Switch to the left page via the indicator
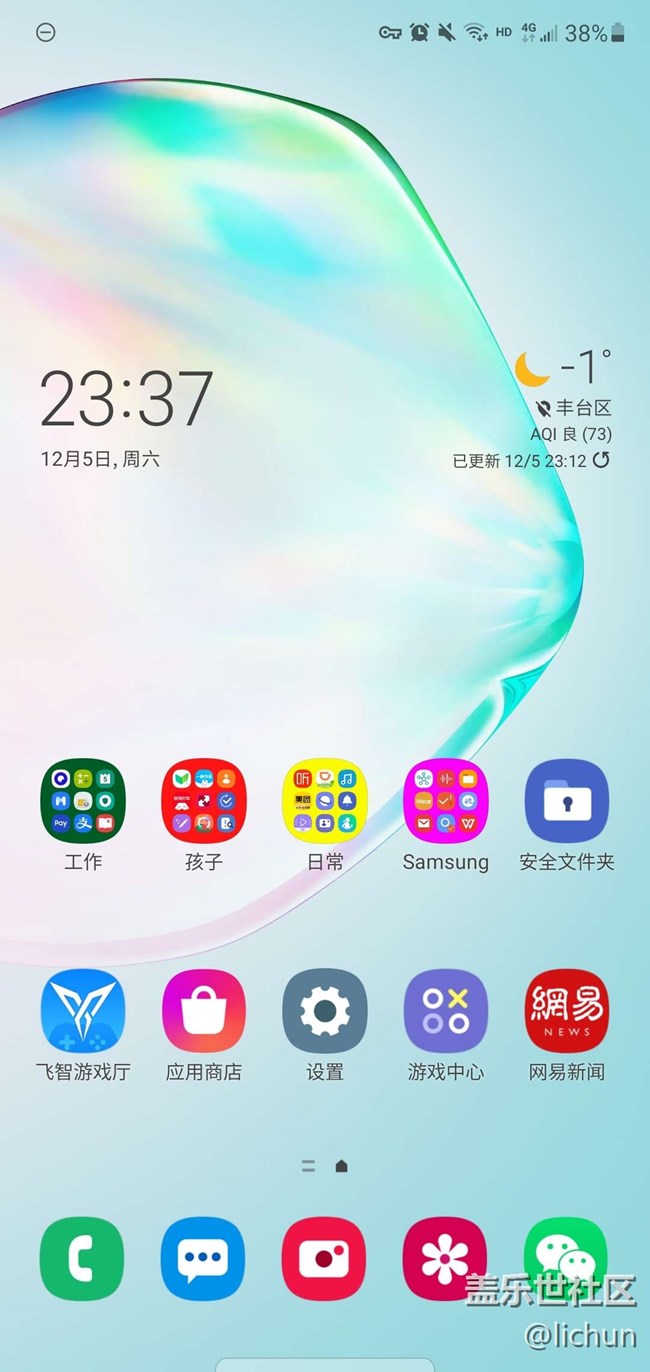The image size is (650, 1372). 308,1166
